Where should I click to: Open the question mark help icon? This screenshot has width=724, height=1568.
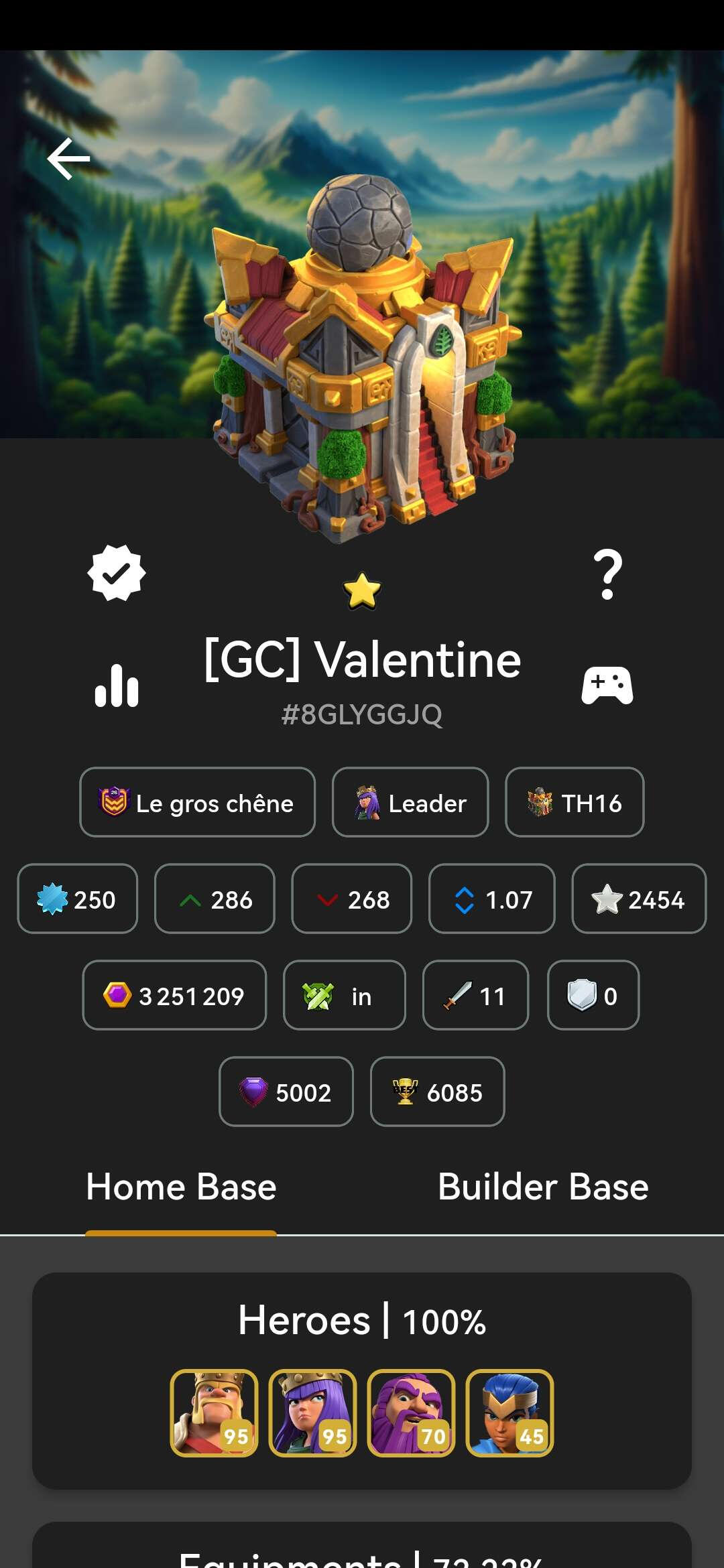tap(608, 574)
